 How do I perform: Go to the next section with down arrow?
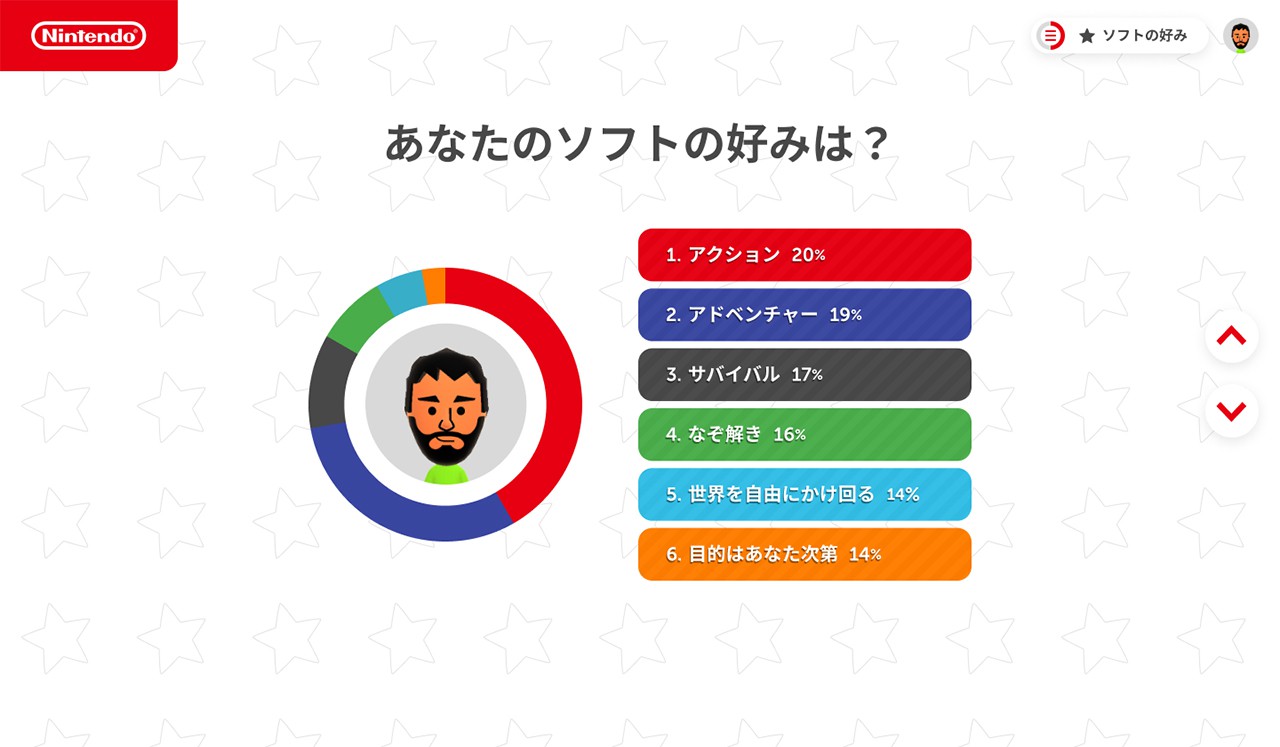1231,411
